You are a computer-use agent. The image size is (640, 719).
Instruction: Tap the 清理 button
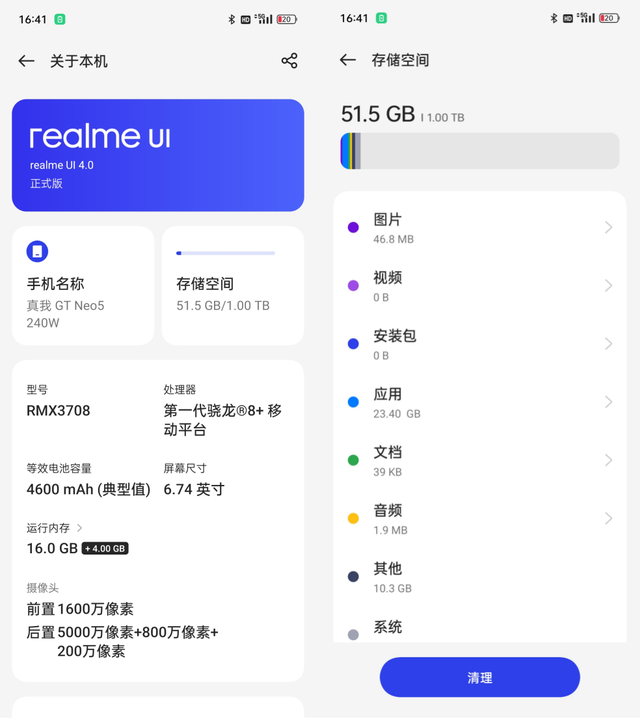click(x=480, y=677)
